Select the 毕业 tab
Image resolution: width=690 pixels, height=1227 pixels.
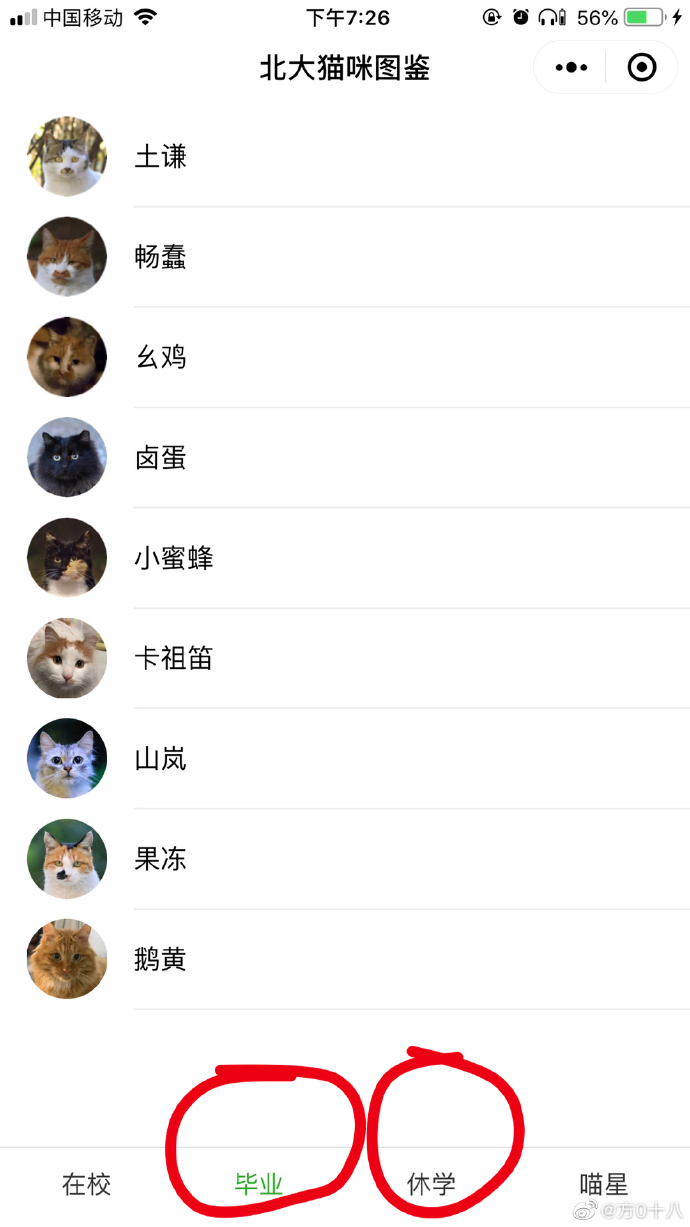pyautogui.click(x=259, y=1185)
